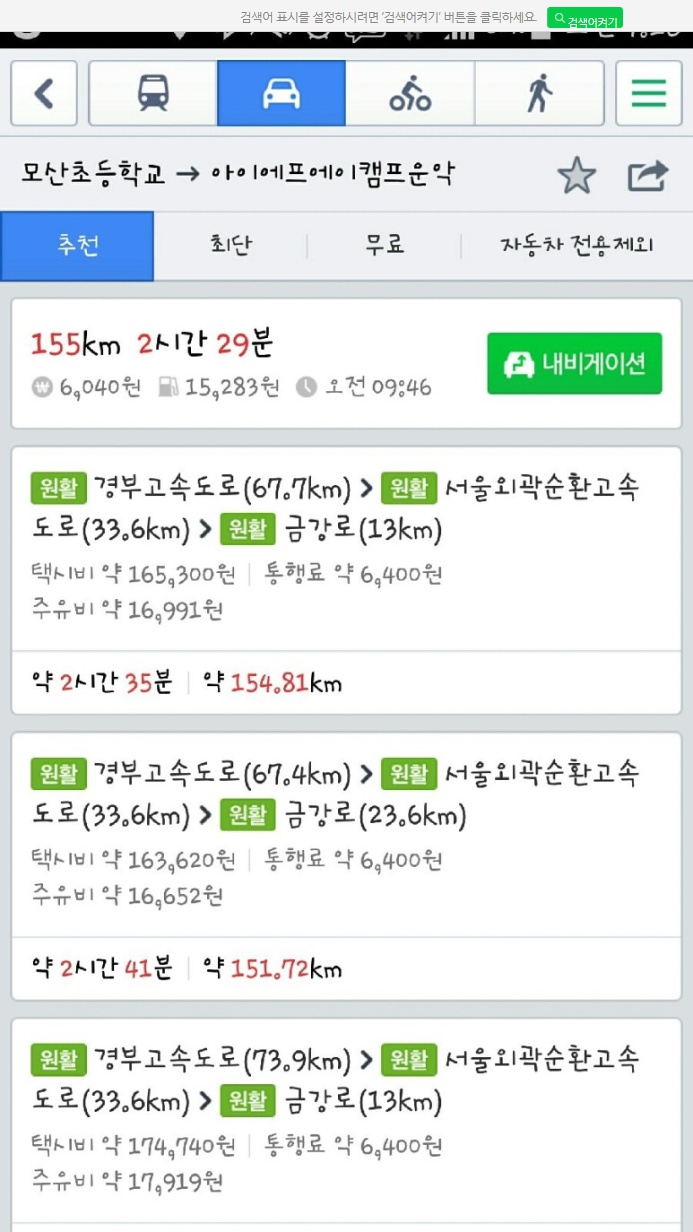Open the route taking 약 2시간 35분
This screenshot has height=1232, width=693.
[x=346, y=580]
